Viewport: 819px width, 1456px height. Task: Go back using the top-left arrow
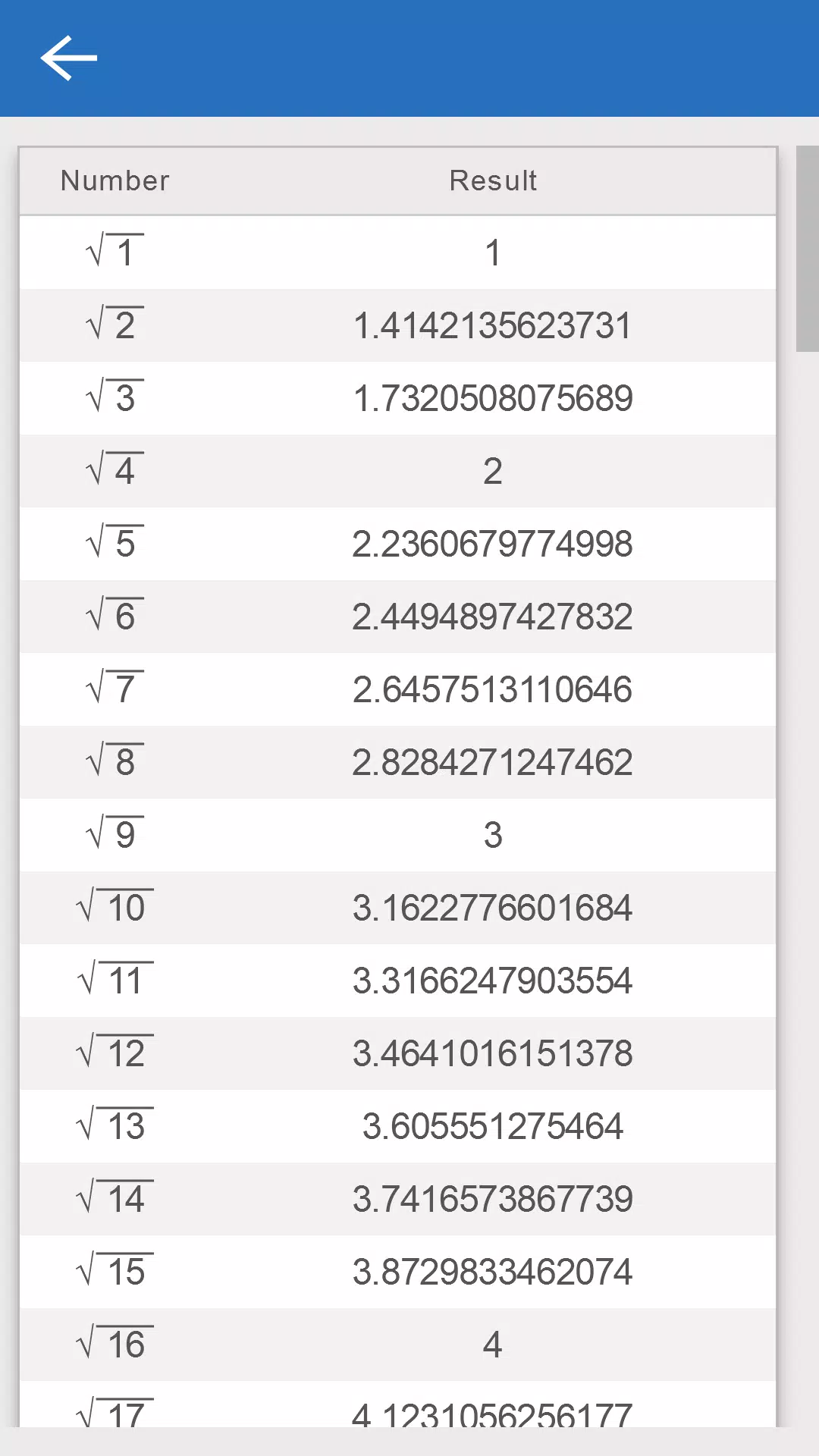(69, 58)
